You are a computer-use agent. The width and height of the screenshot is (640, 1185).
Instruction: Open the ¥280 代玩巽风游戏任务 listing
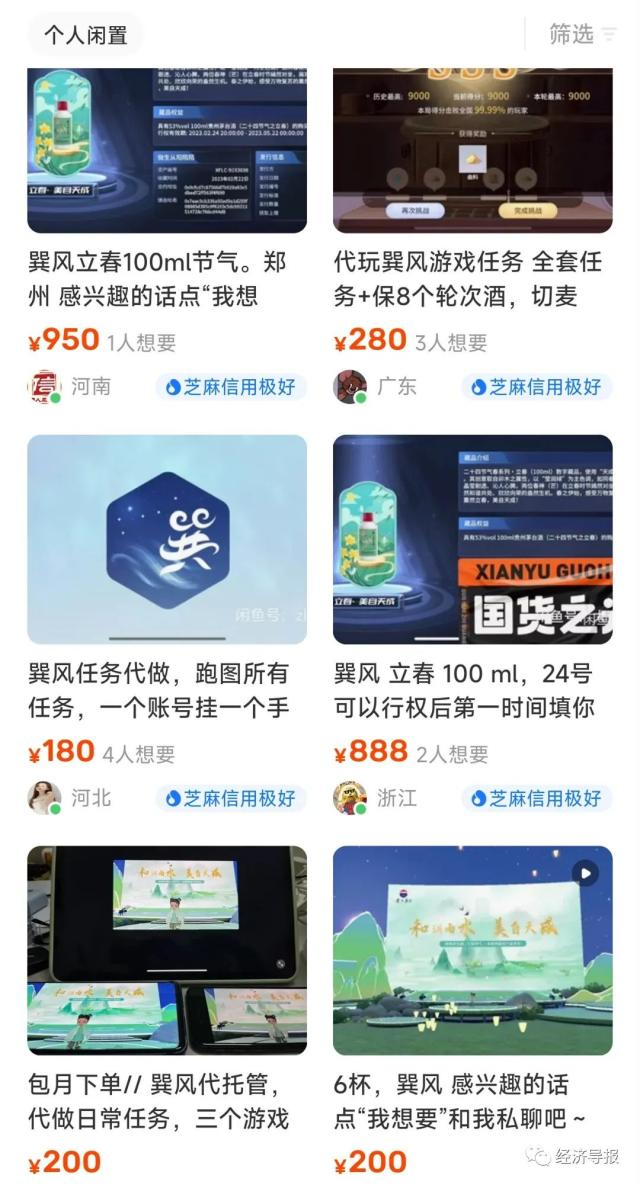[468, 280]
